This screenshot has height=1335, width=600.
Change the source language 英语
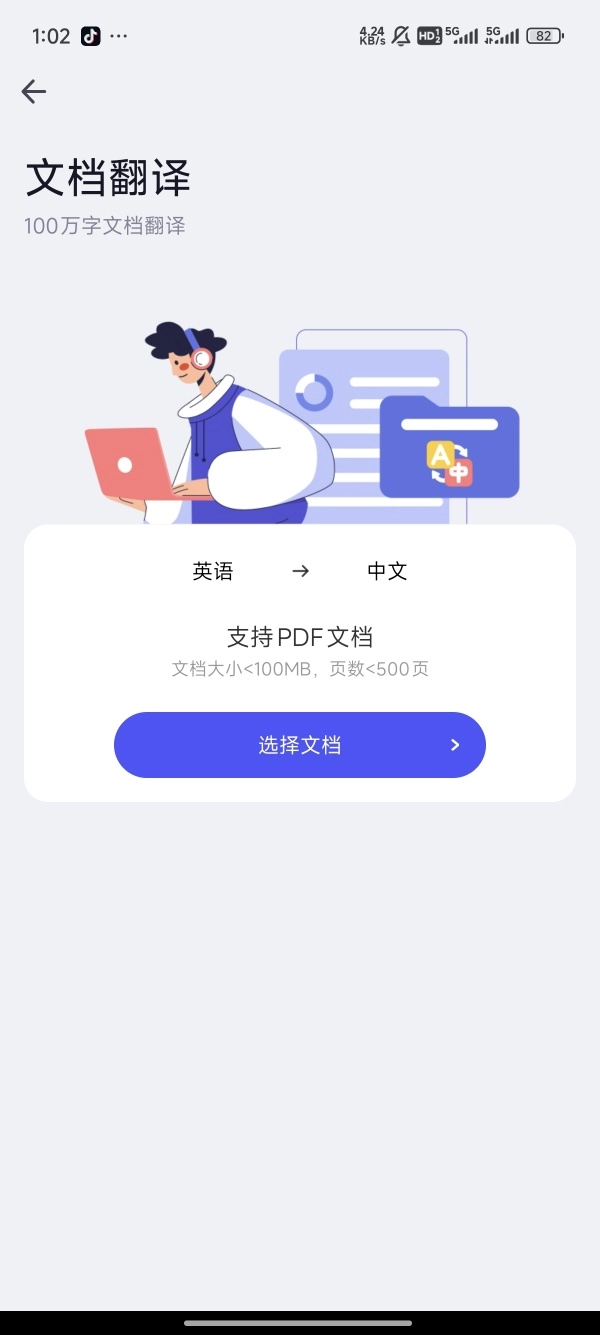[213, 571]
